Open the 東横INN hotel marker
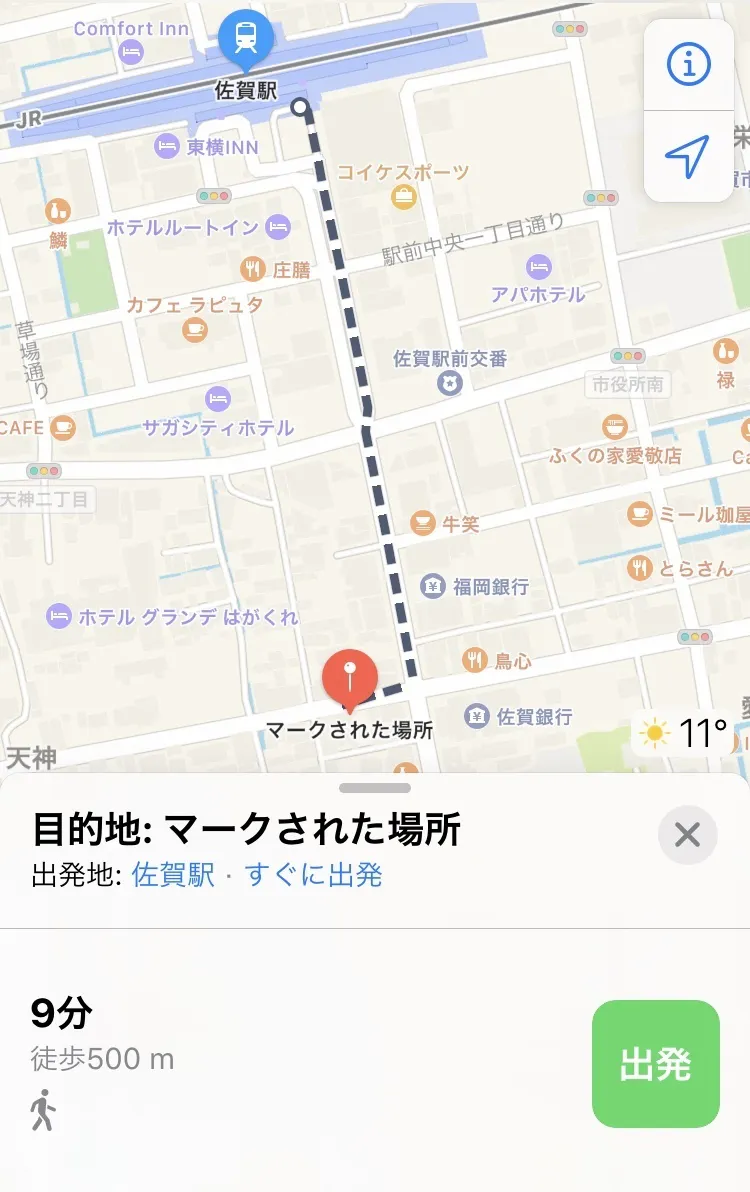The image size is (750, 1192). (167, 147)
